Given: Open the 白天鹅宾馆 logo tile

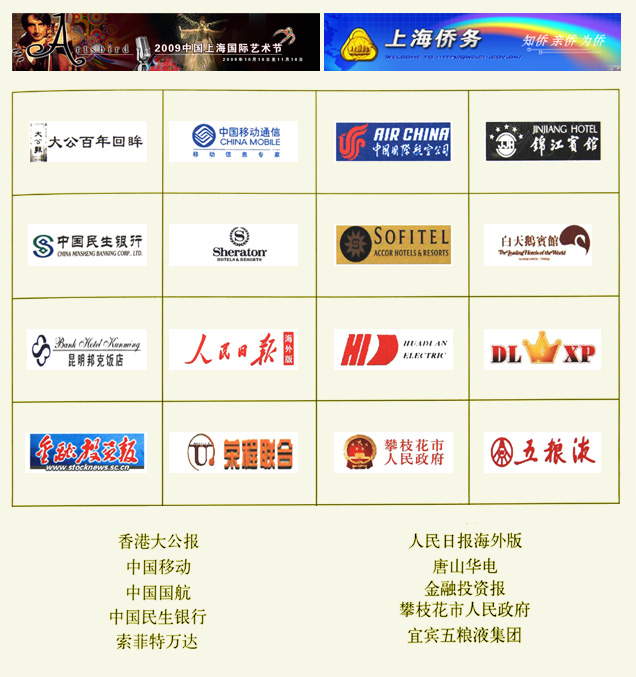Looking at the screenshot, I should (x=543, y=245).
